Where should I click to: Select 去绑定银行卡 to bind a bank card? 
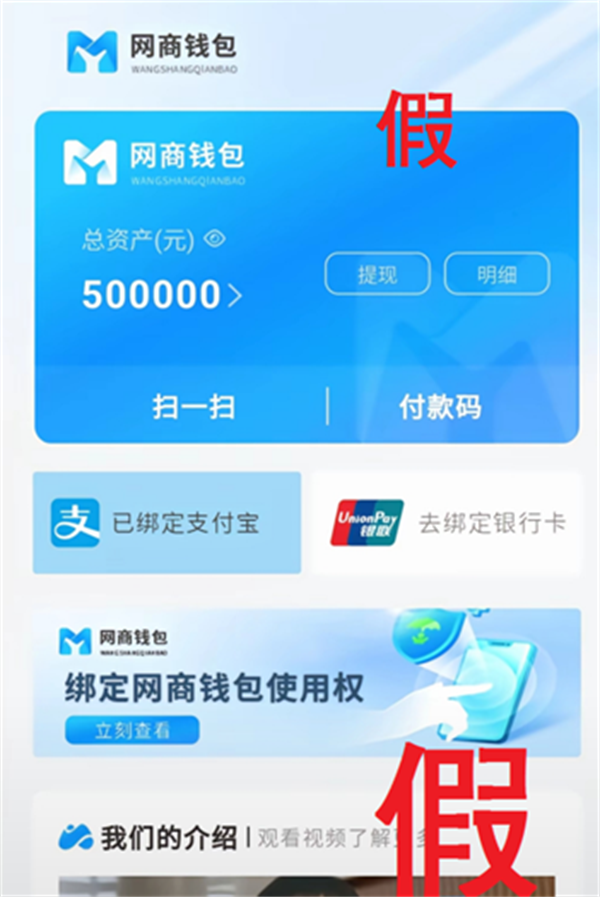(446, 523)
